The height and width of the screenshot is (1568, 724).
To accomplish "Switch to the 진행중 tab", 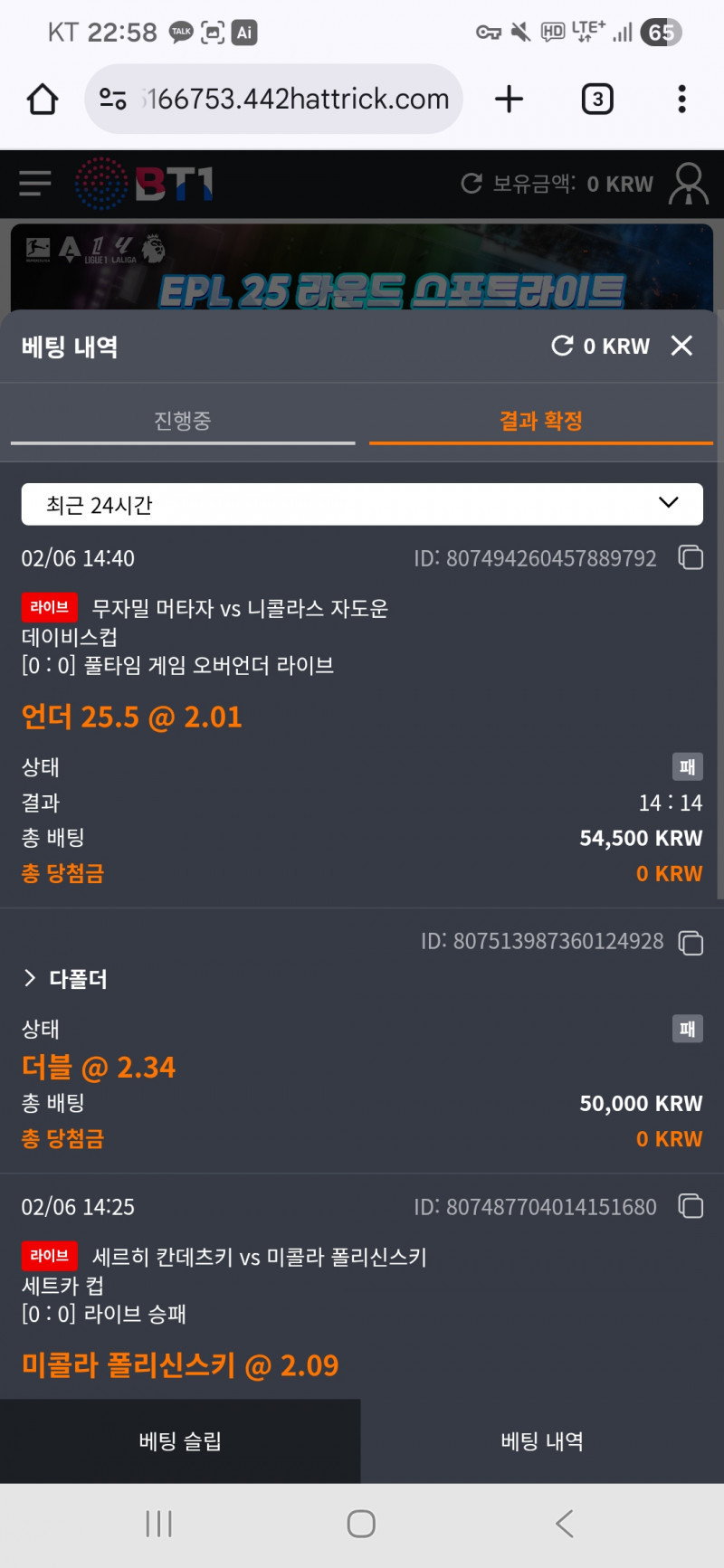I will click(182, 421).
